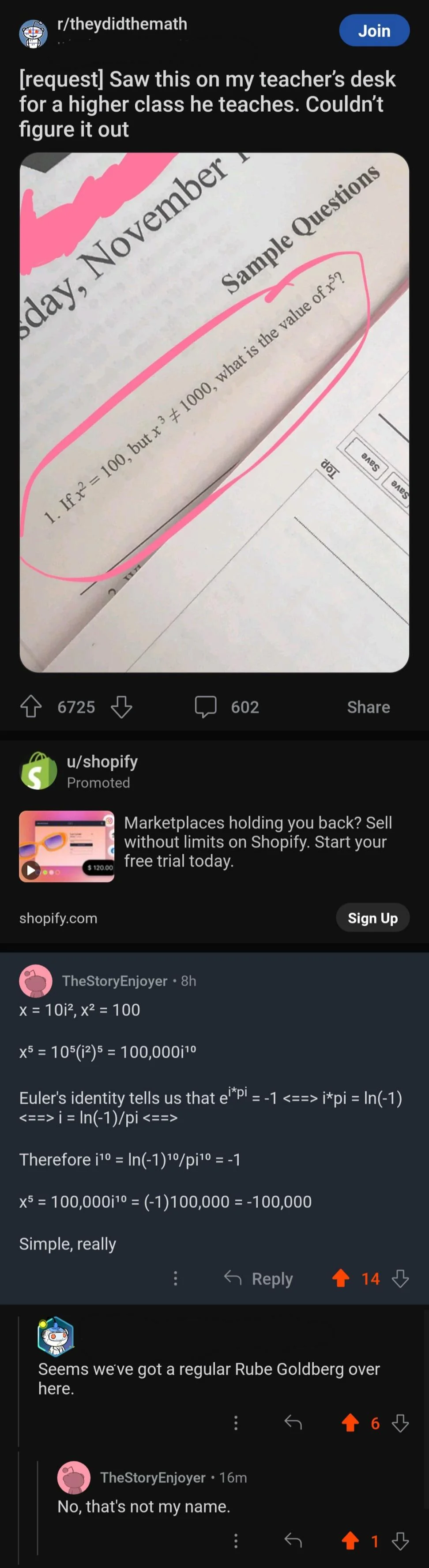Downvote the comment with 14 points

click(400, 1278)
